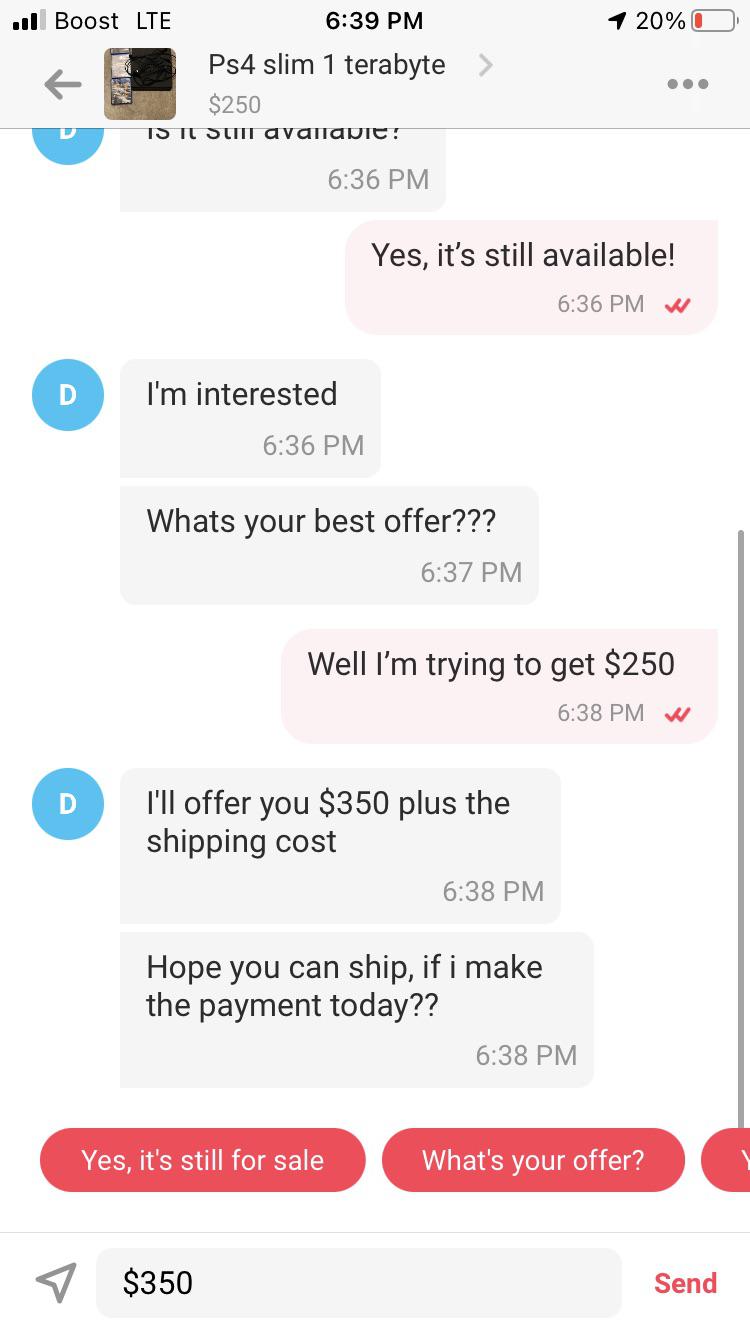Image resolution: width=750 pixels, height=1334 pixels.
Task: Send quick reply 'What's your offer?'
Action: [533, 1160]
